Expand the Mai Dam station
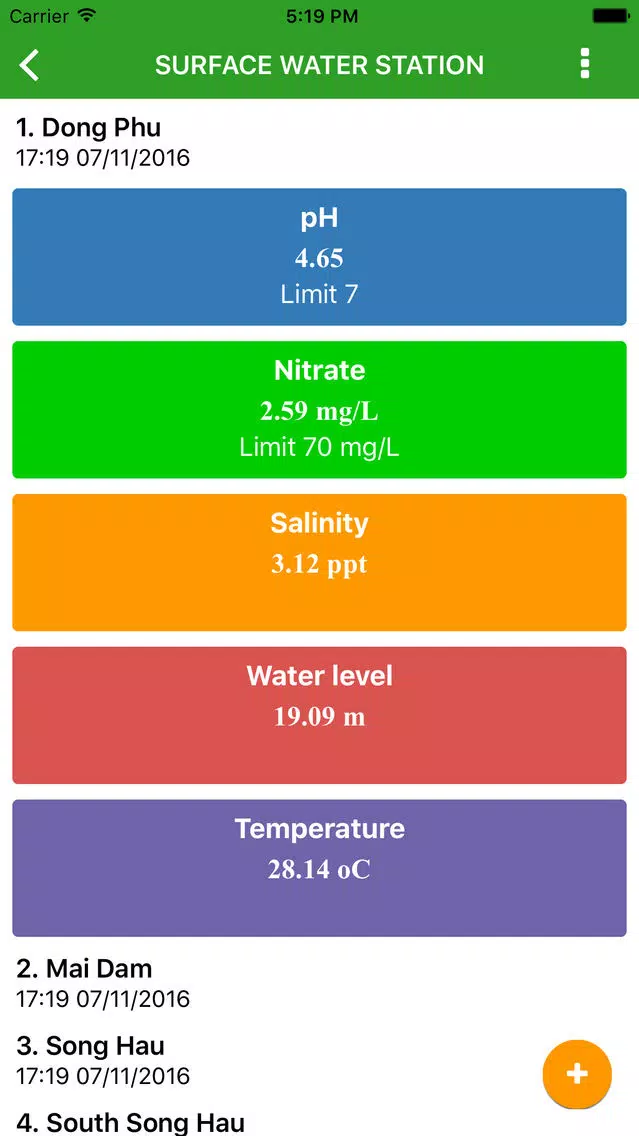 (x=320, y=983)
